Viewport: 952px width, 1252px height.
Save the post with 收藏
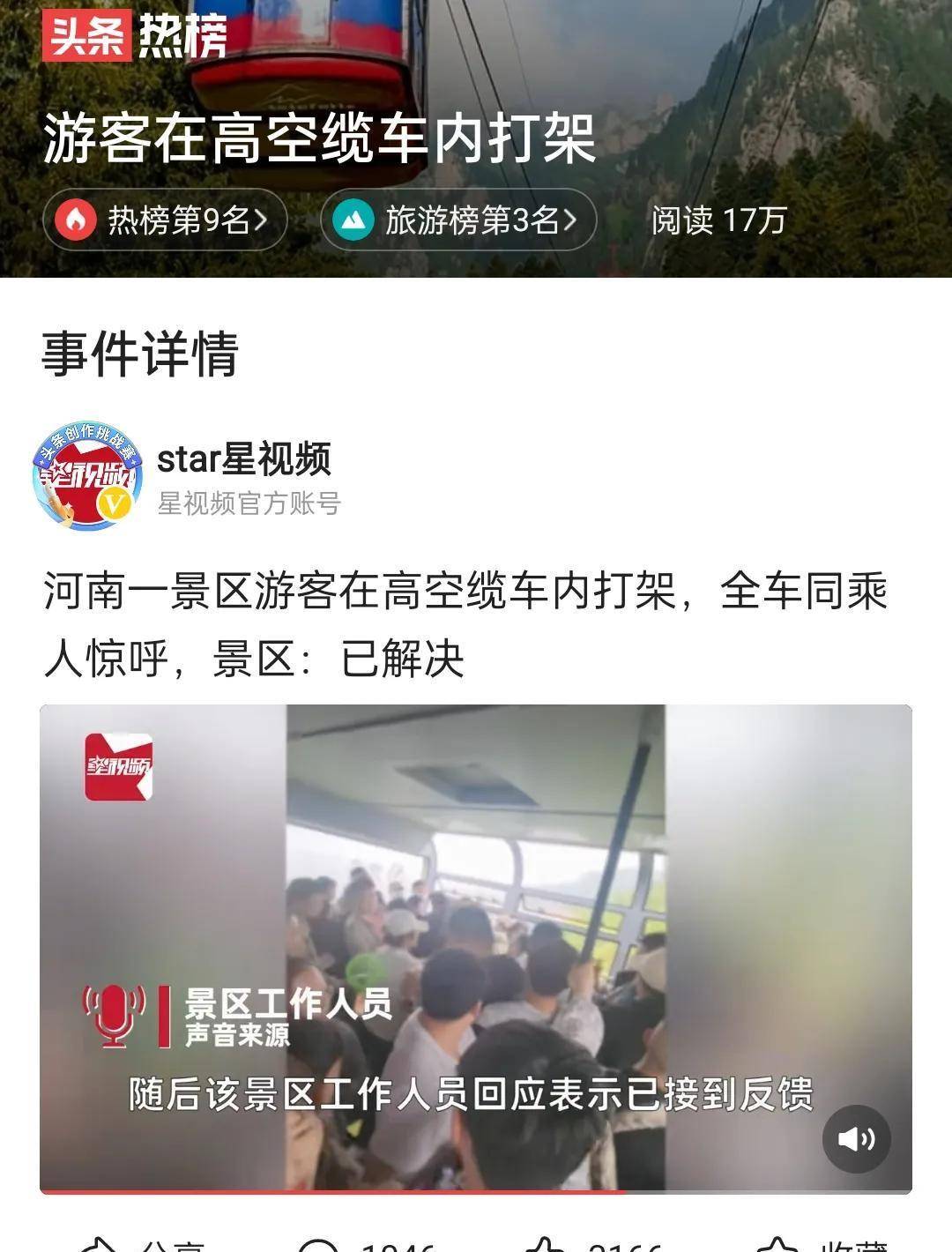tap(824, 1245)
